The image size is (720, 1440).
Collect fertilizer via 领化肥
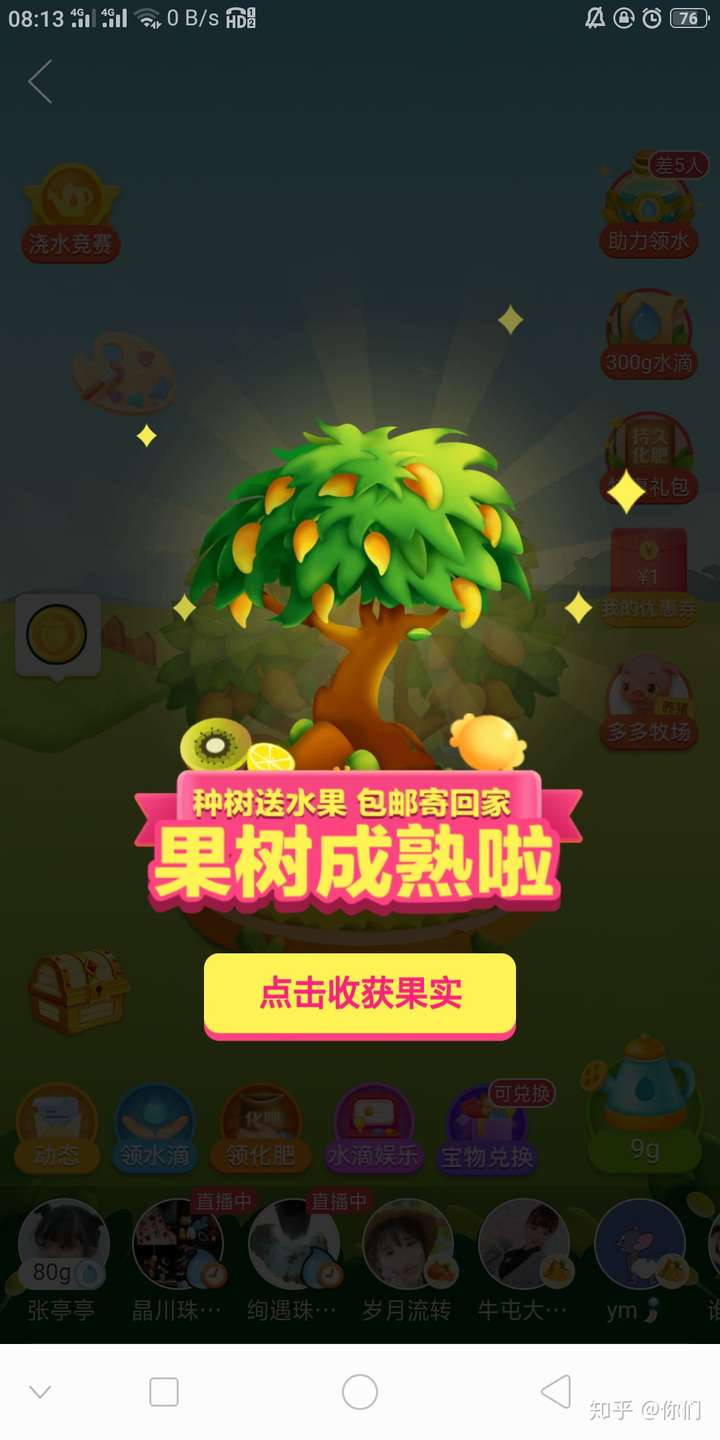click(x=263, y=1125)
